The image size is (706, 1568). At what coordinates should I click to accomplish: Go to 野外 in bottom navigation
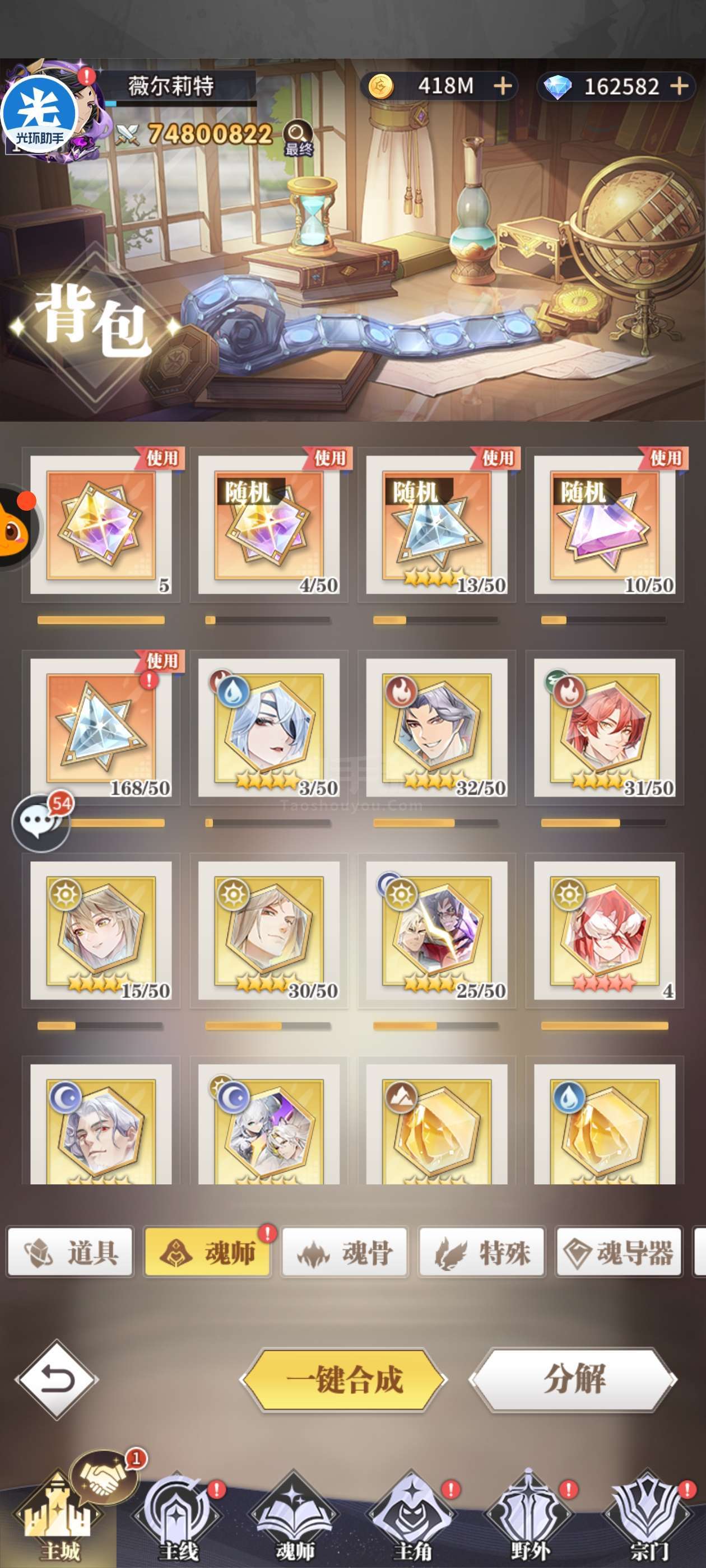click(x=530, y=1519)
